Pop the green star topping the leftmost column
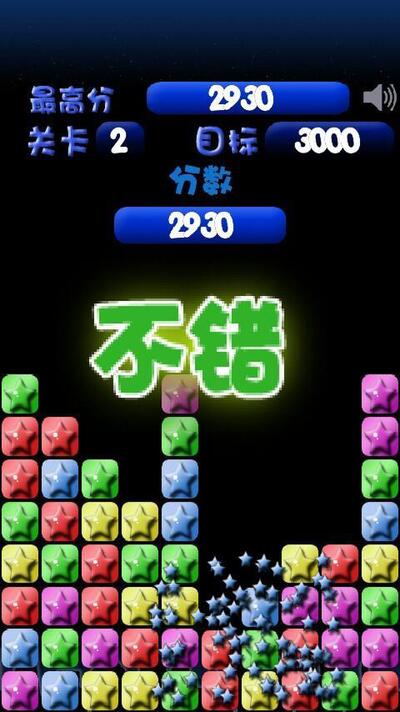400x712 pixels. click(20, 394)
